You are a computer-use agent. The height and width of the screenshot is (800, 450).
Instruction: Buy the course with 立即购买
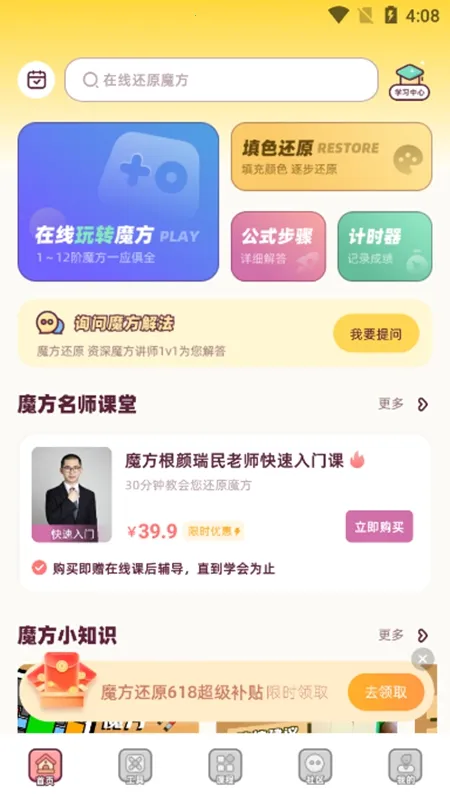[x=379, y=527]
